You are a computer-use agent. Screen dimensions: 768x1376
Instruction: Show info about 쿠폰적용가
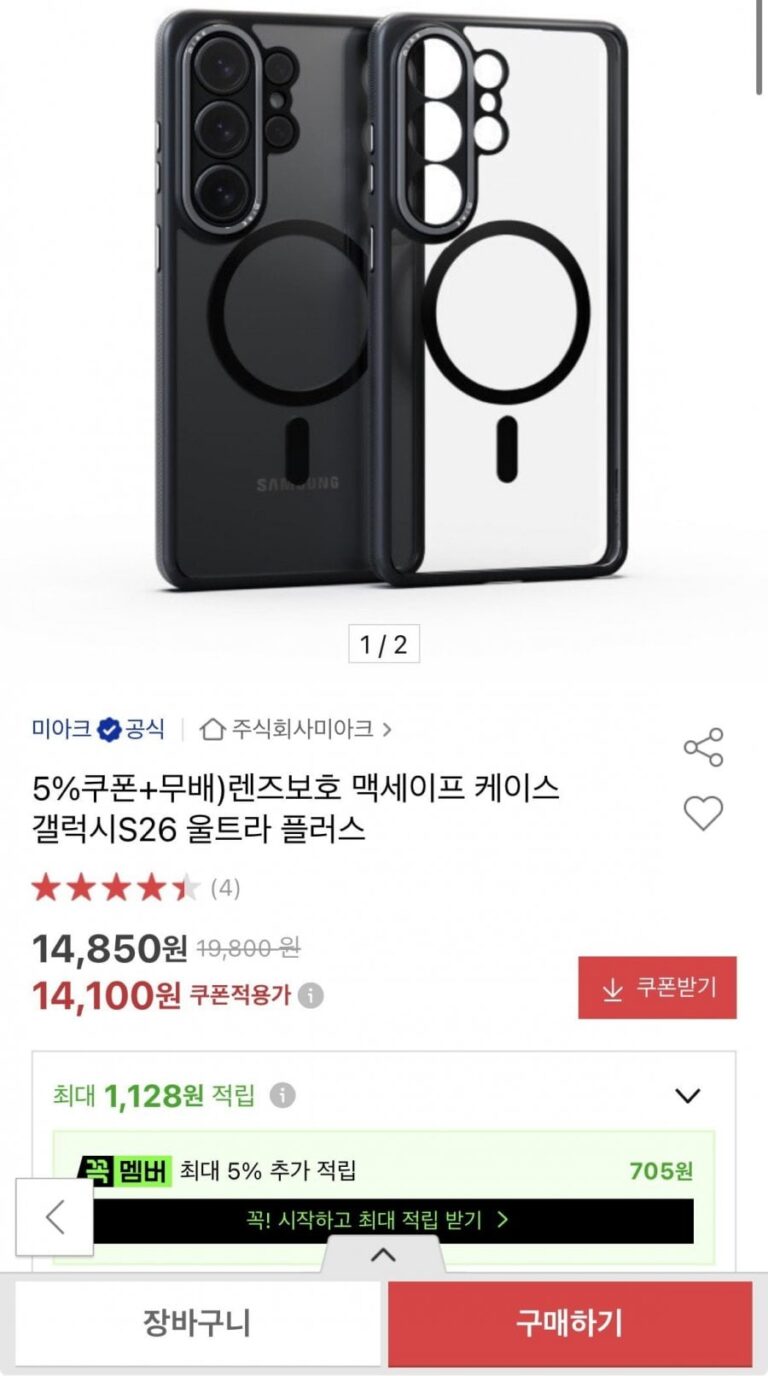click(x=311, y=996)
